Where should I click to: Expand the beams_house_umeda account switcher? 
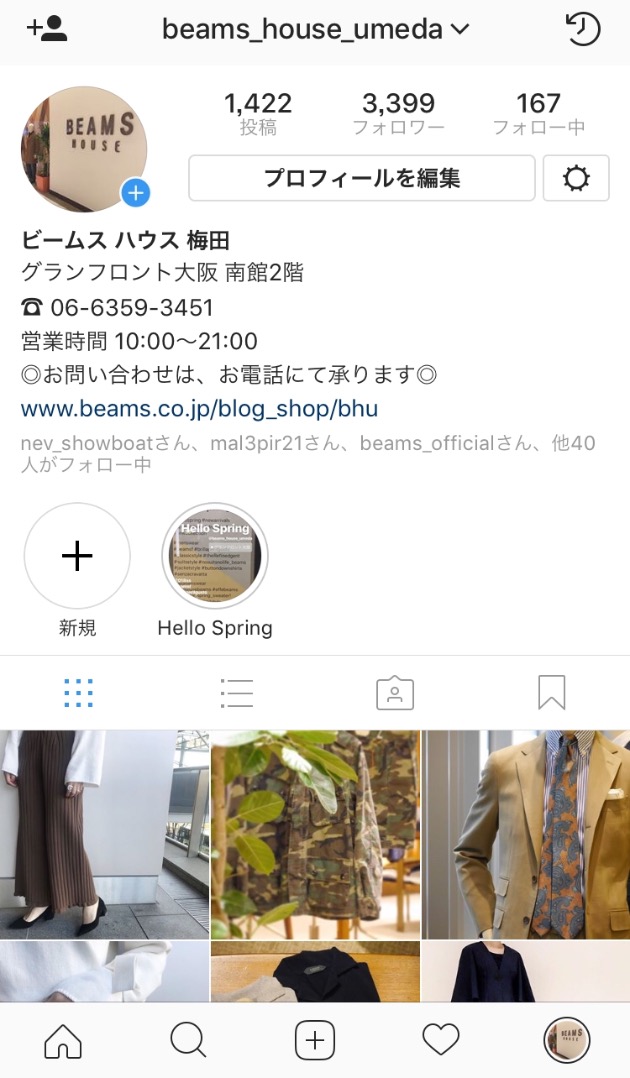click(315, 30)
